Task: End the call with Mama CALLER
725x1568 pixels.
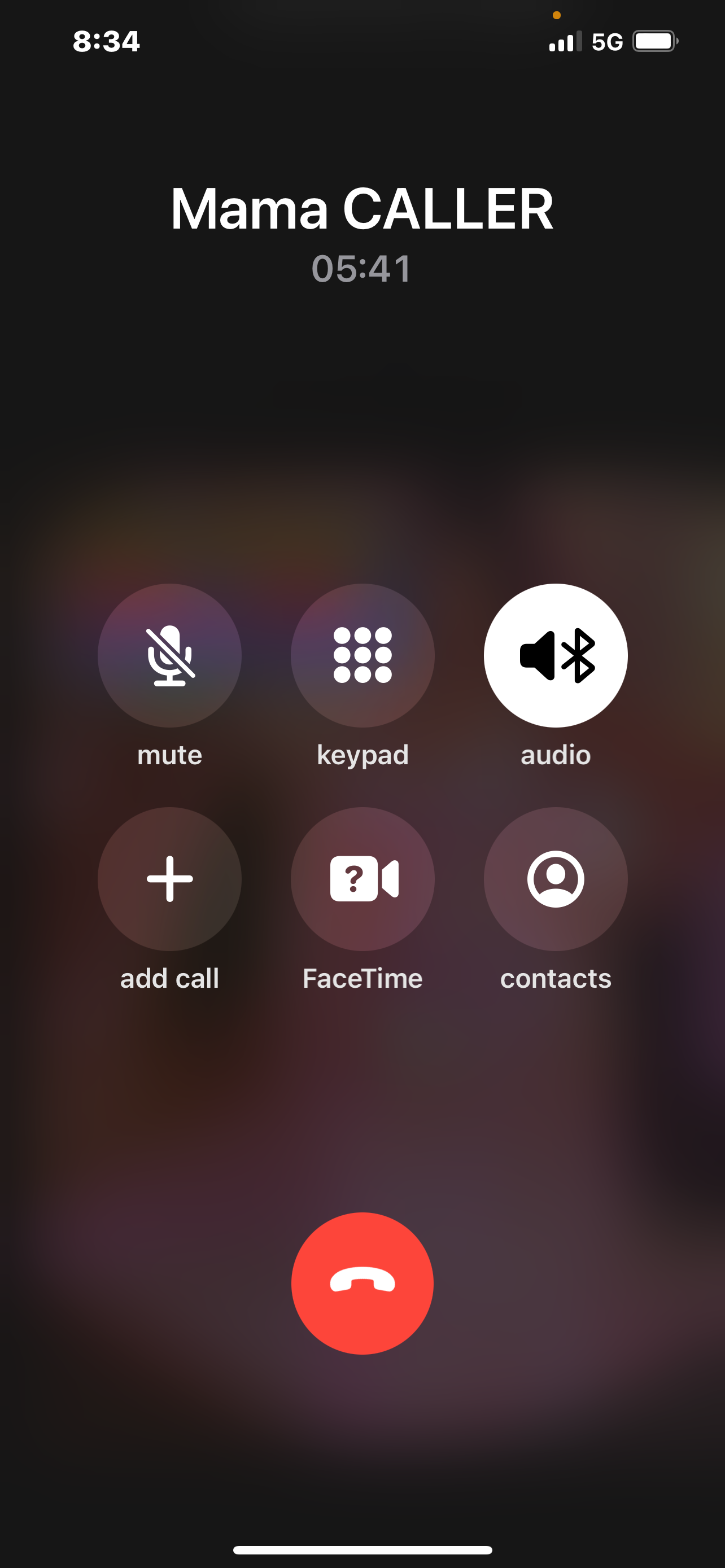Action: click(362, 1284)
